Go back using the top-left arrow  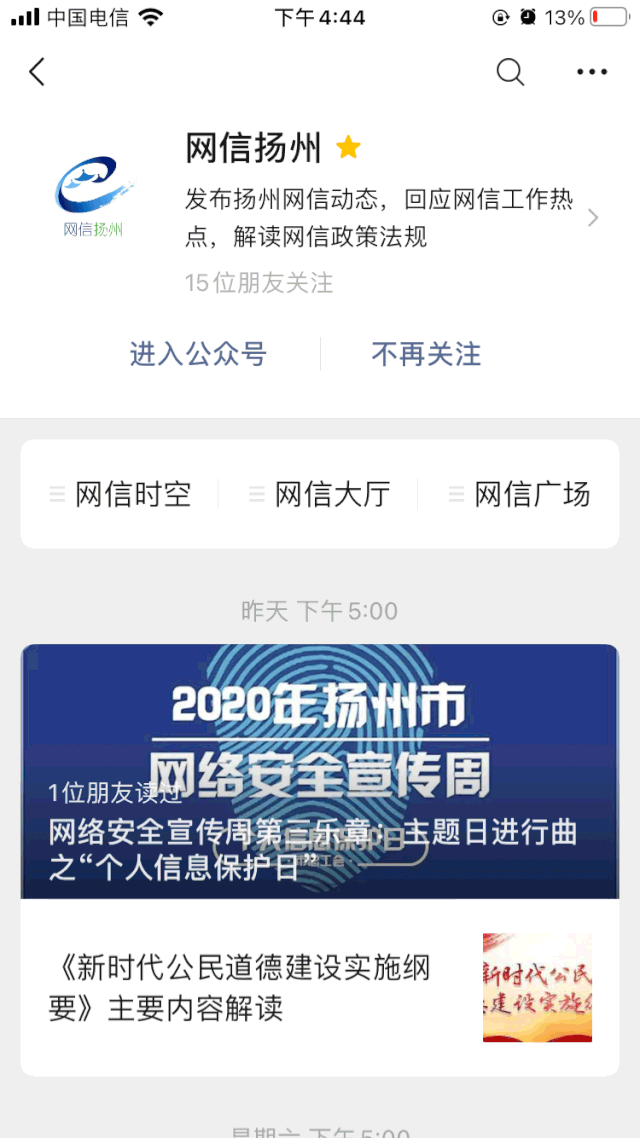38,72
